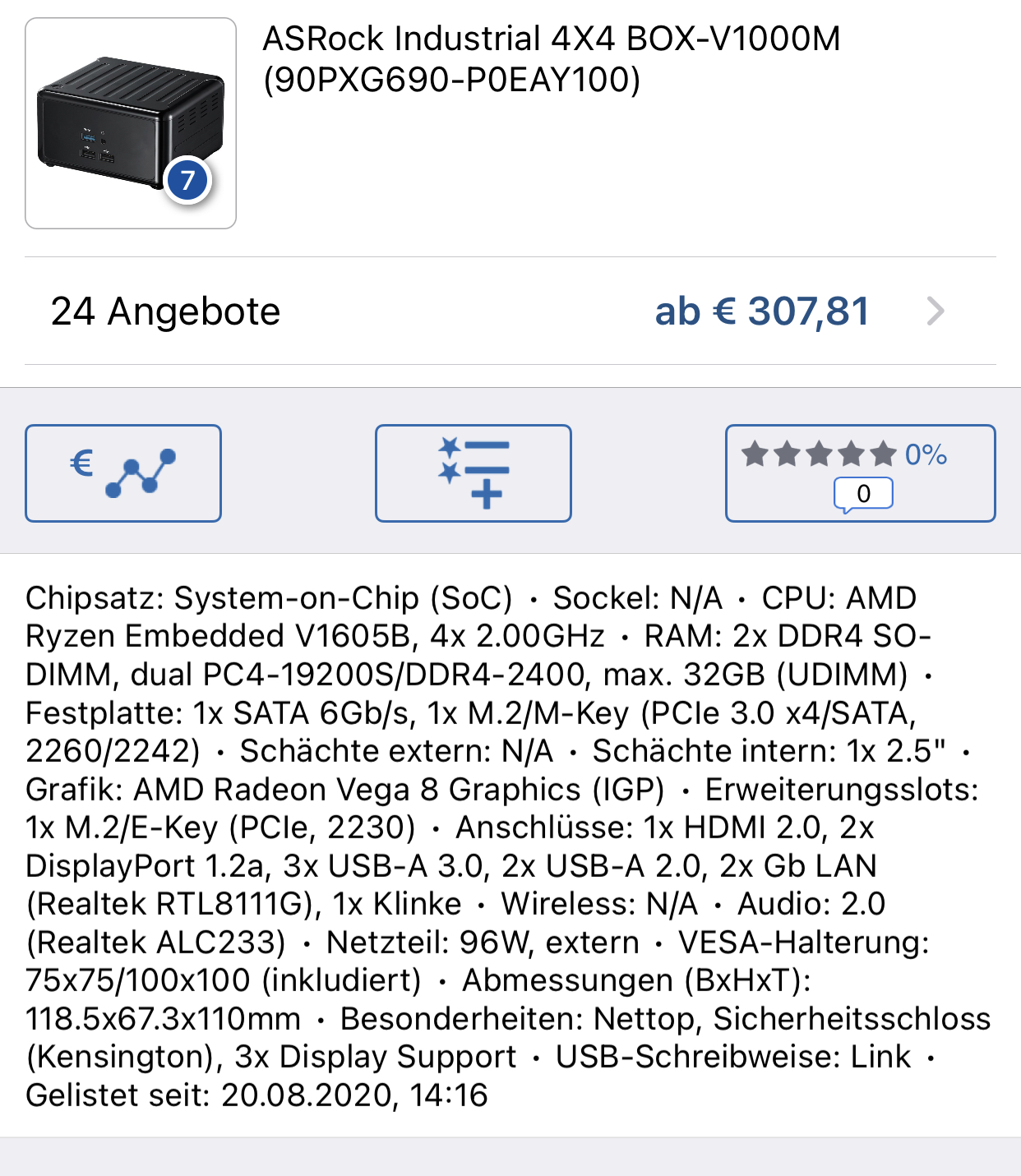The height and width of the screenshot is (1176, 1021).
Task: Show the price history chart
Action: point(123,473)
